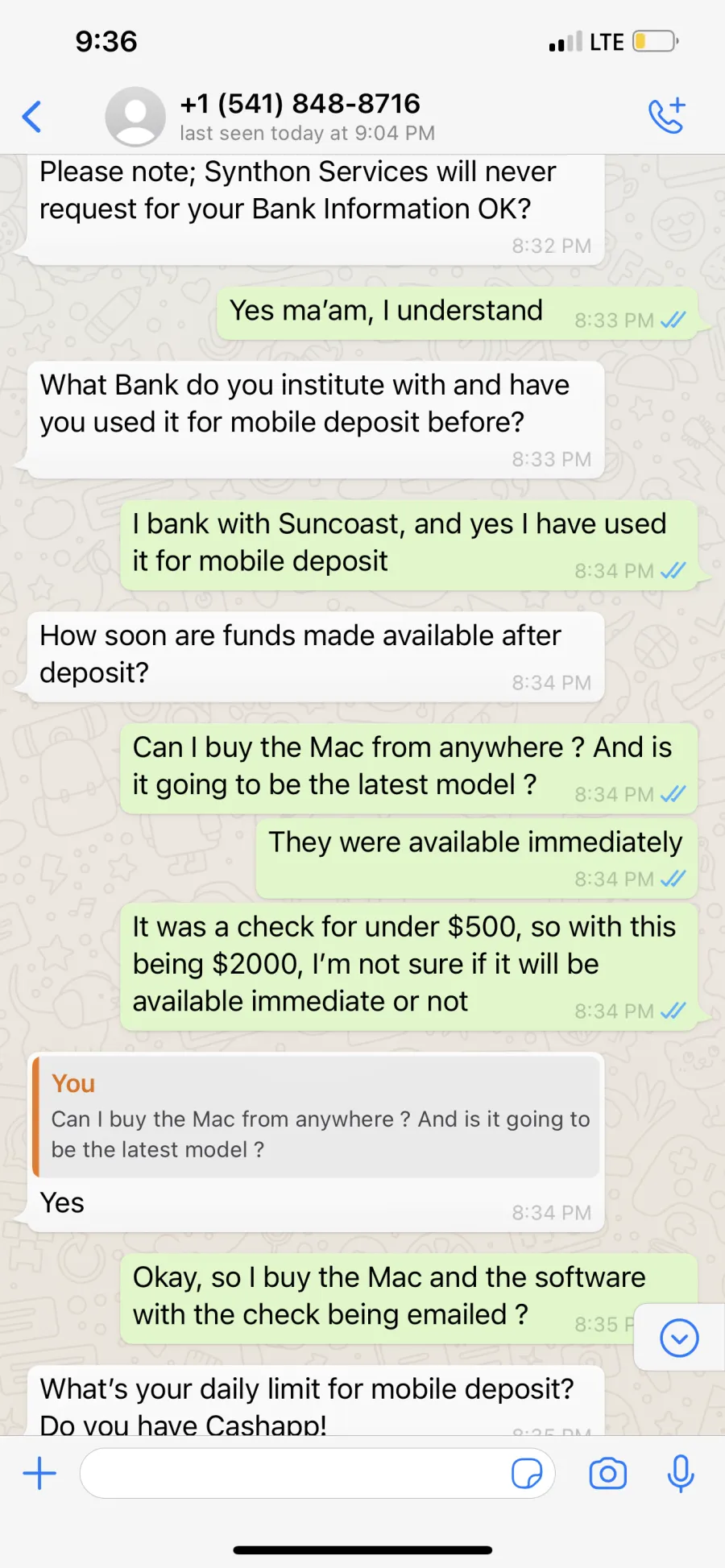Screen dimensions: 725x1568
Task: Open the attachment plus menu
Action: tap(39, 1473)
